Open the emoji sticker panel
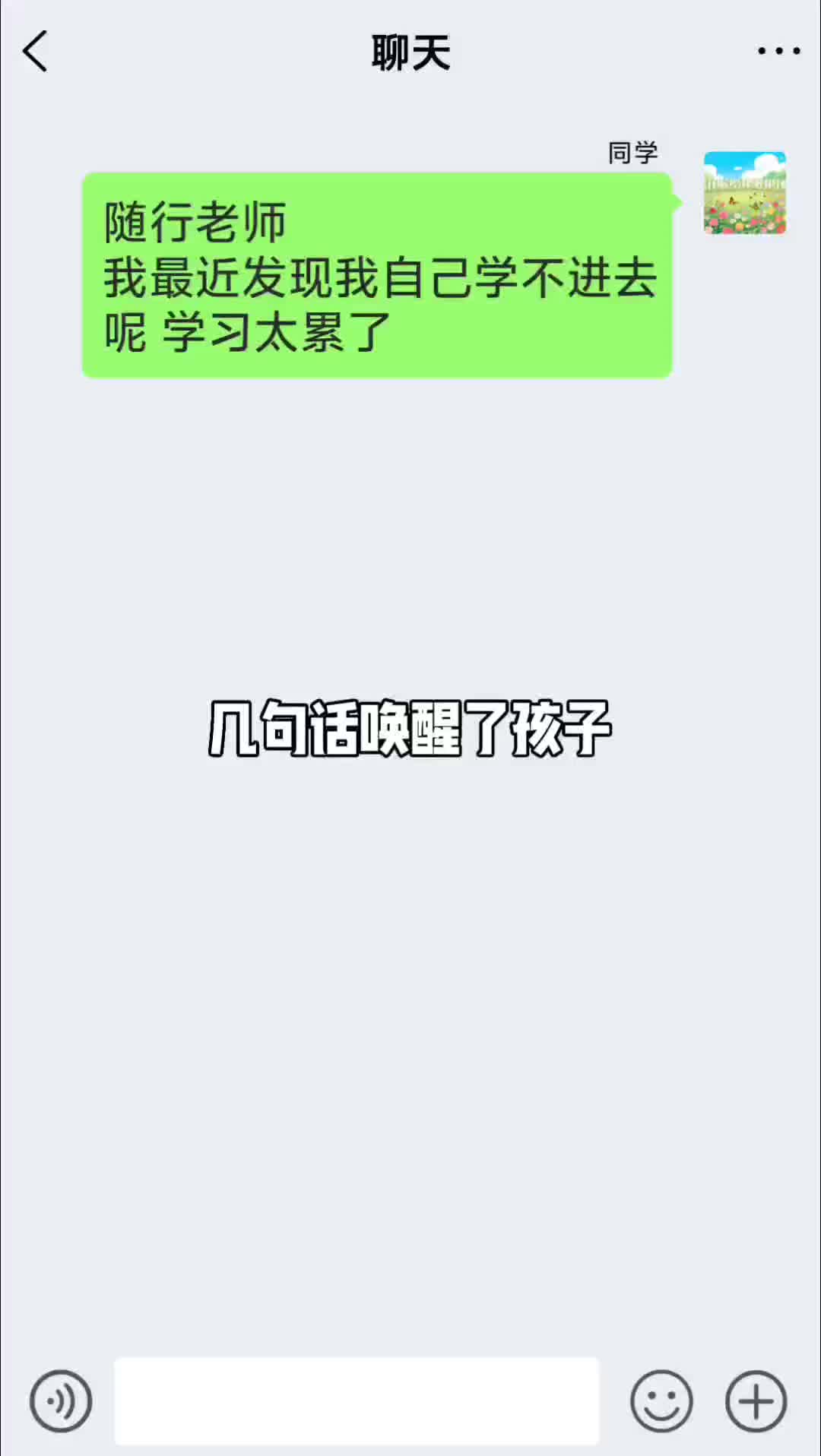This screenshot has width=821, height=1456. click(661, 1401)
